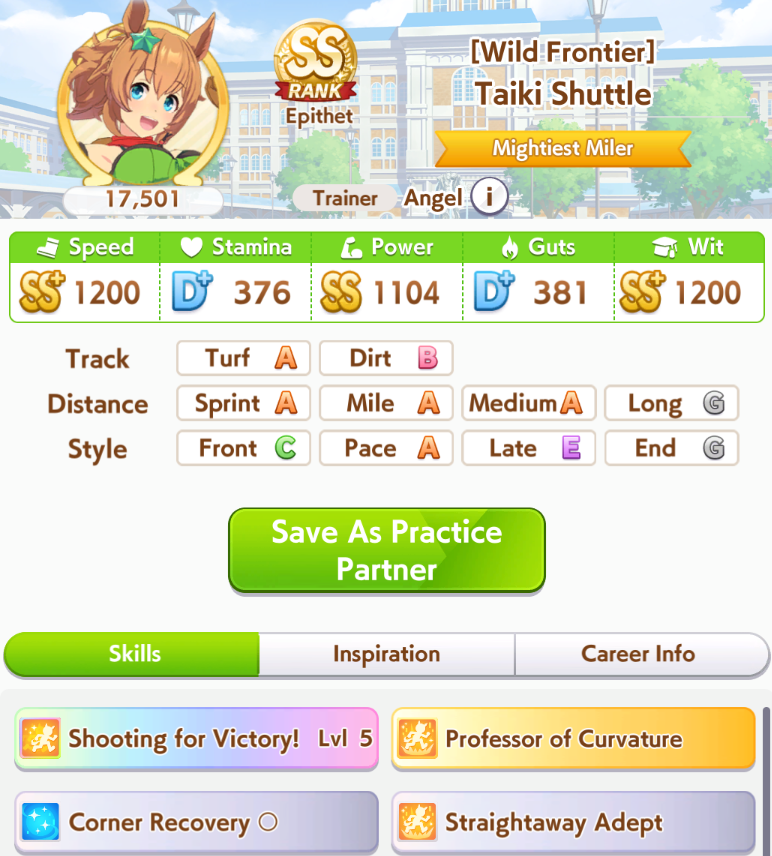Image resolution: width=772 pixels, height=856 pixels.
Task: View Shooting for Victory! skill details
Action: [x=196, y=740]
